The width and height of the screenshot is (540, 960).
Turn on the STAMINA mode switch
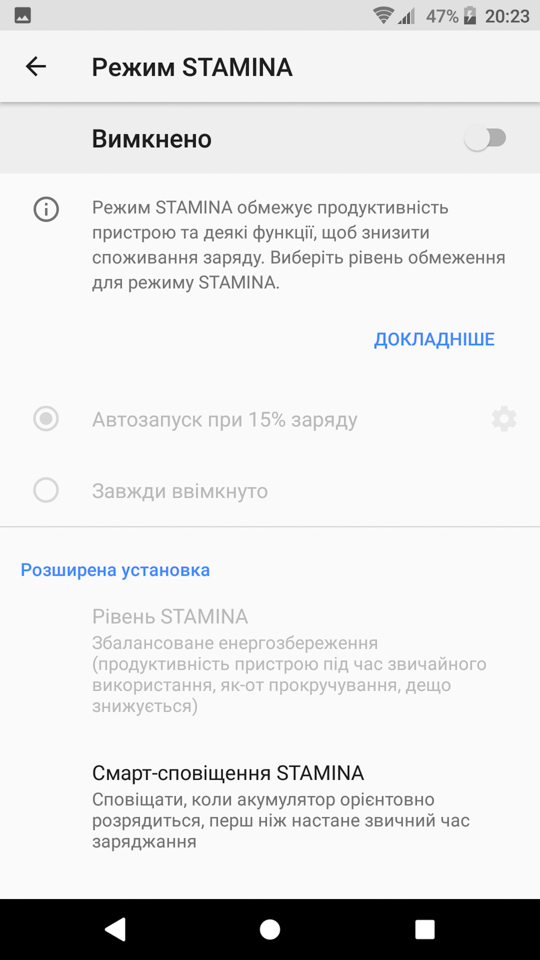486,139
